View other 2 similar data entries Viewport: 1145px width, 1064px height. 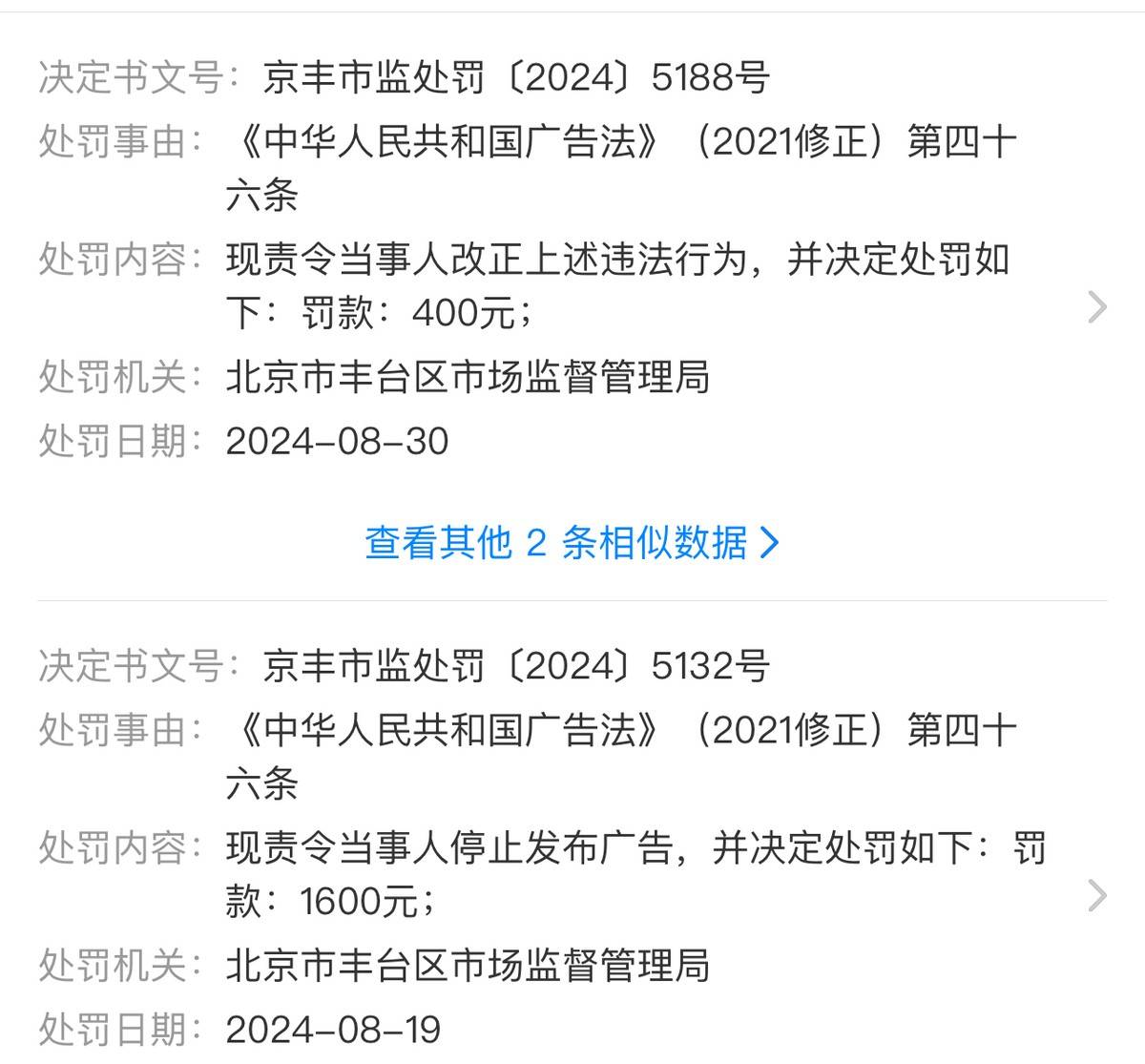(x=572, y=543)
